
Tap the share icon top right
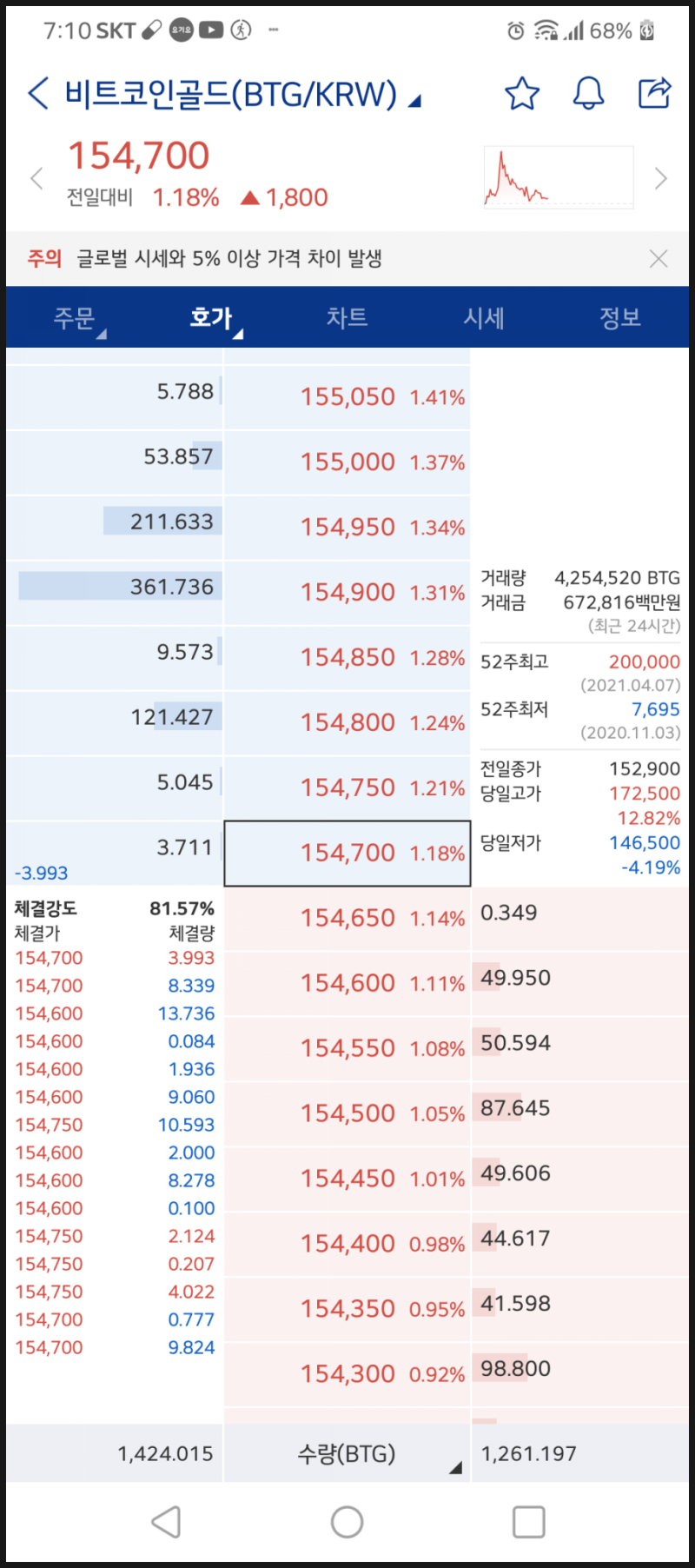(654, 94)
